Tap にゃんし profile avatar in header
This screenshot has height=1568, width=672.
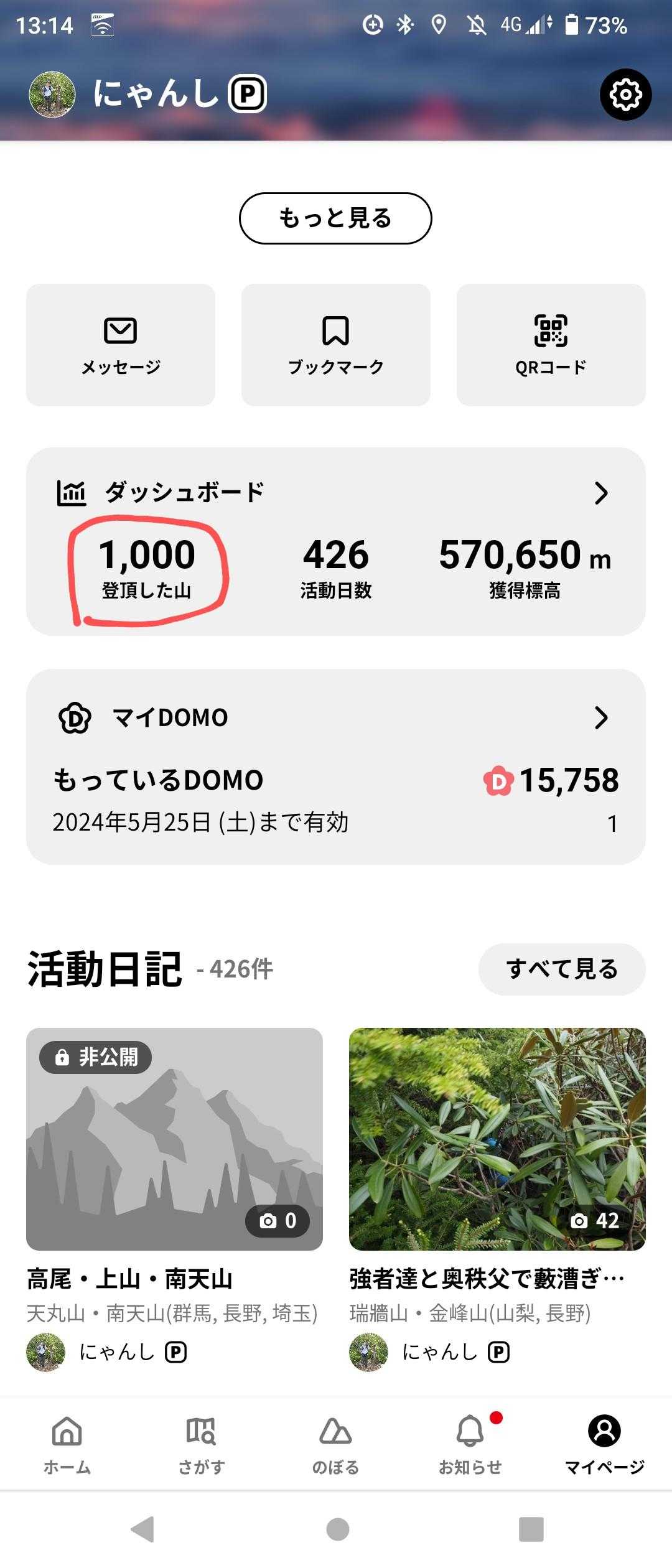[x=52, y=95]
